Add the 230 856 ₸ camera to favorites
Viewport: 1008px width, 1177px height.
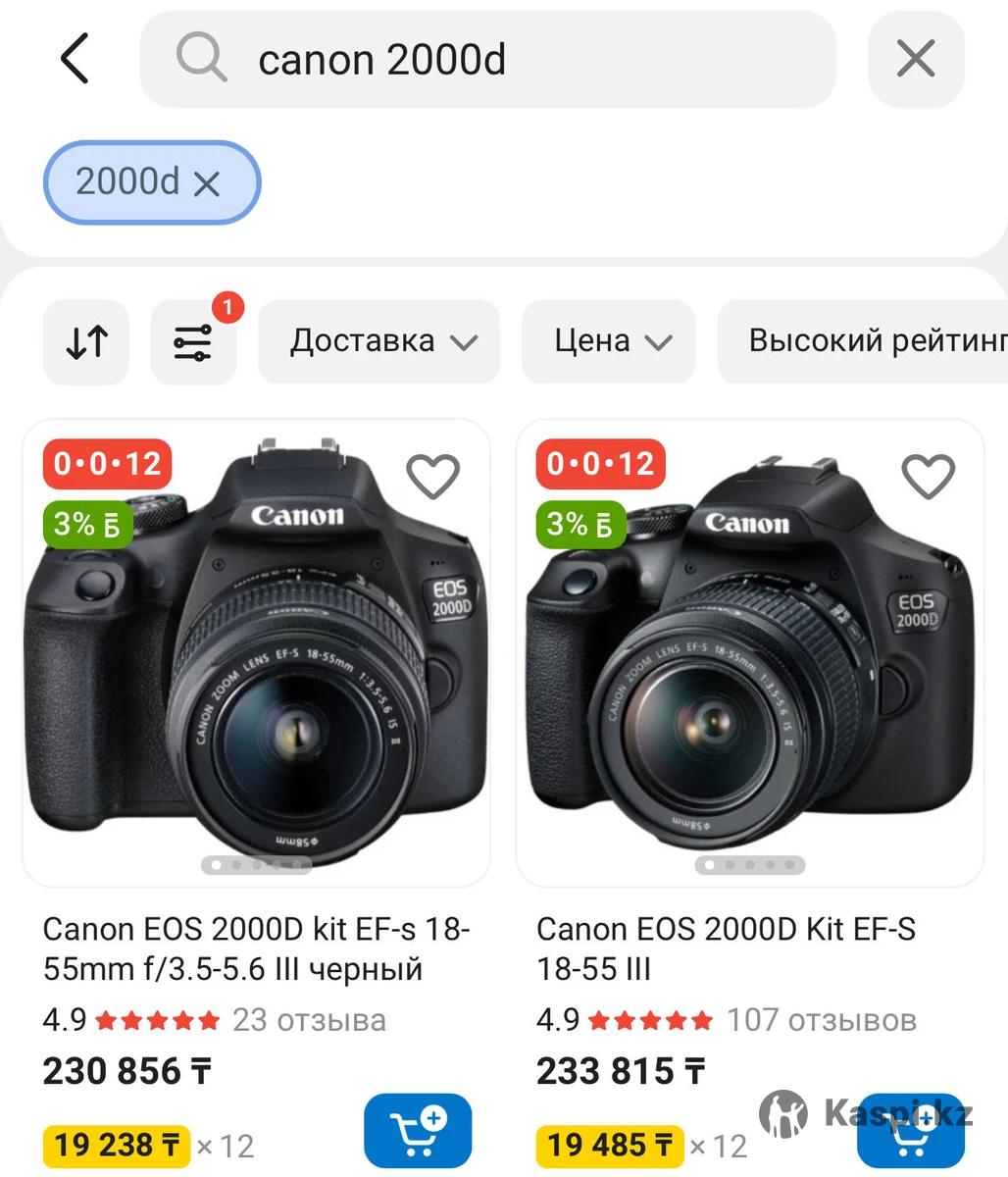432,477
